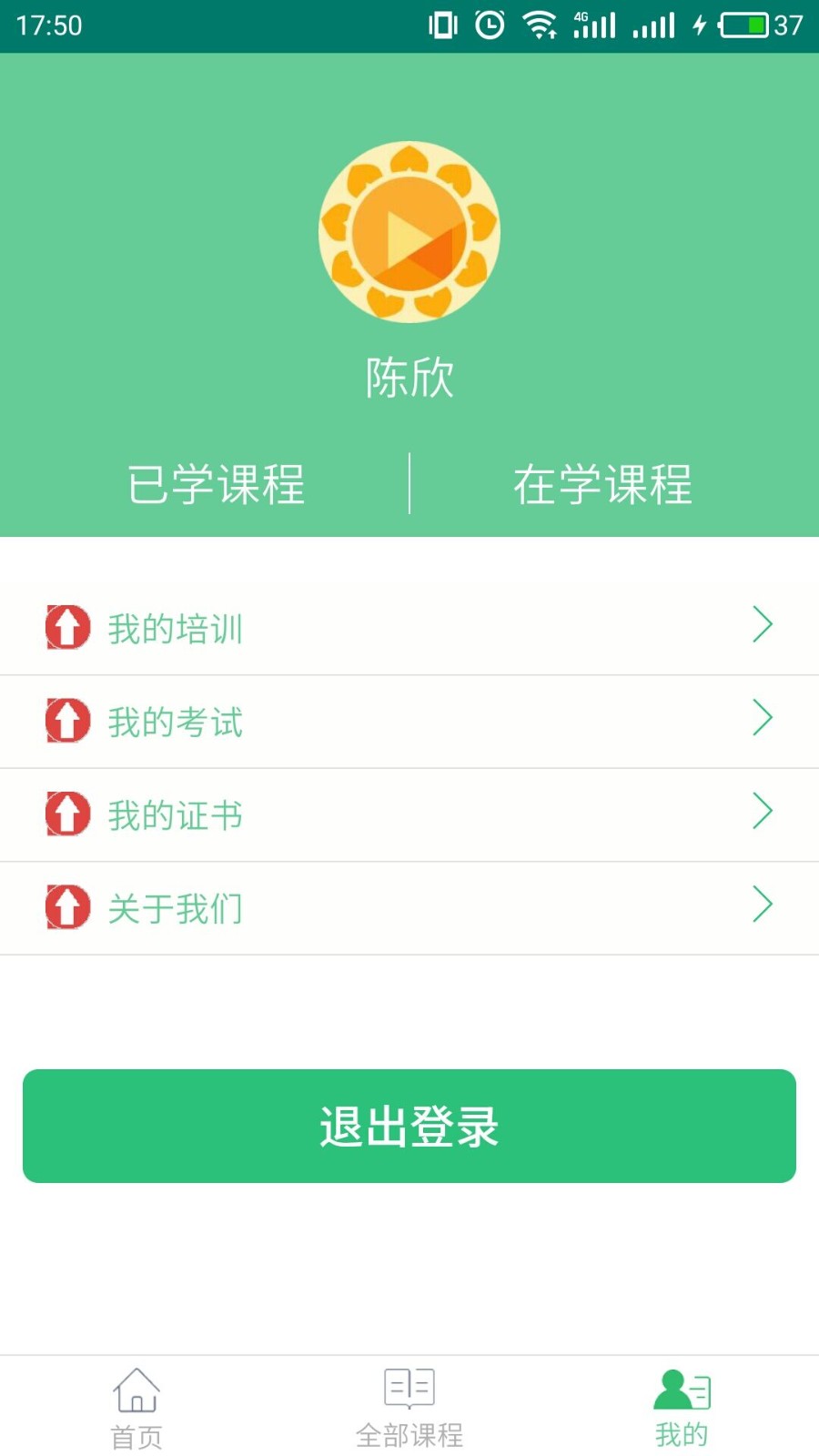Switch to the 已学课程 tab

pos(217,485)
